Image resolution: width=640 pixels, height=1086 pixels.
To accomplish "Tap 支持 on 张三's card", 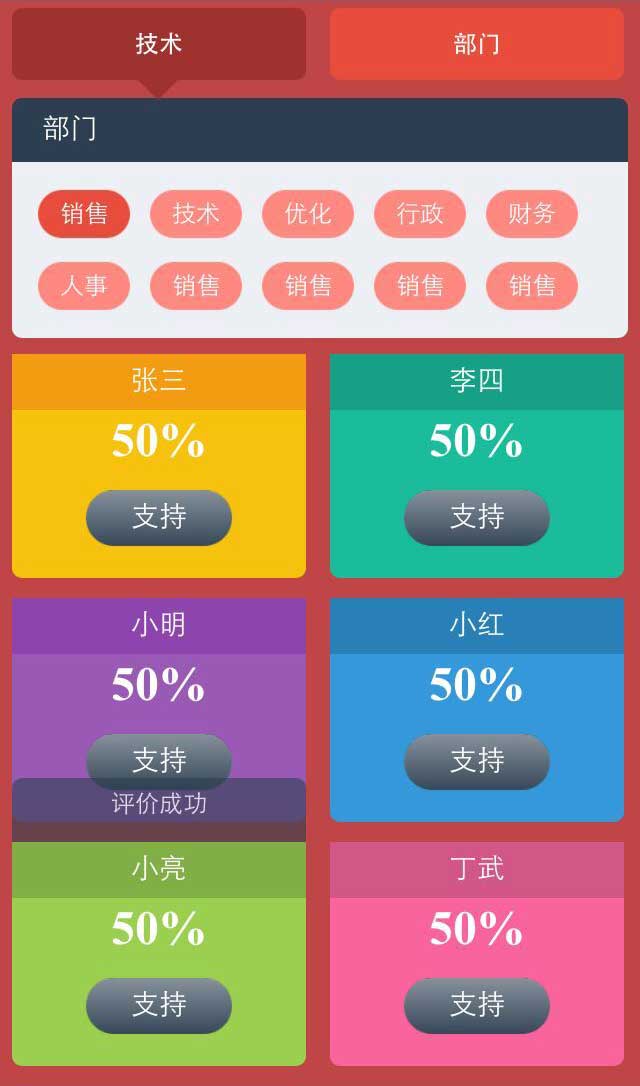I will coord(159,517).
